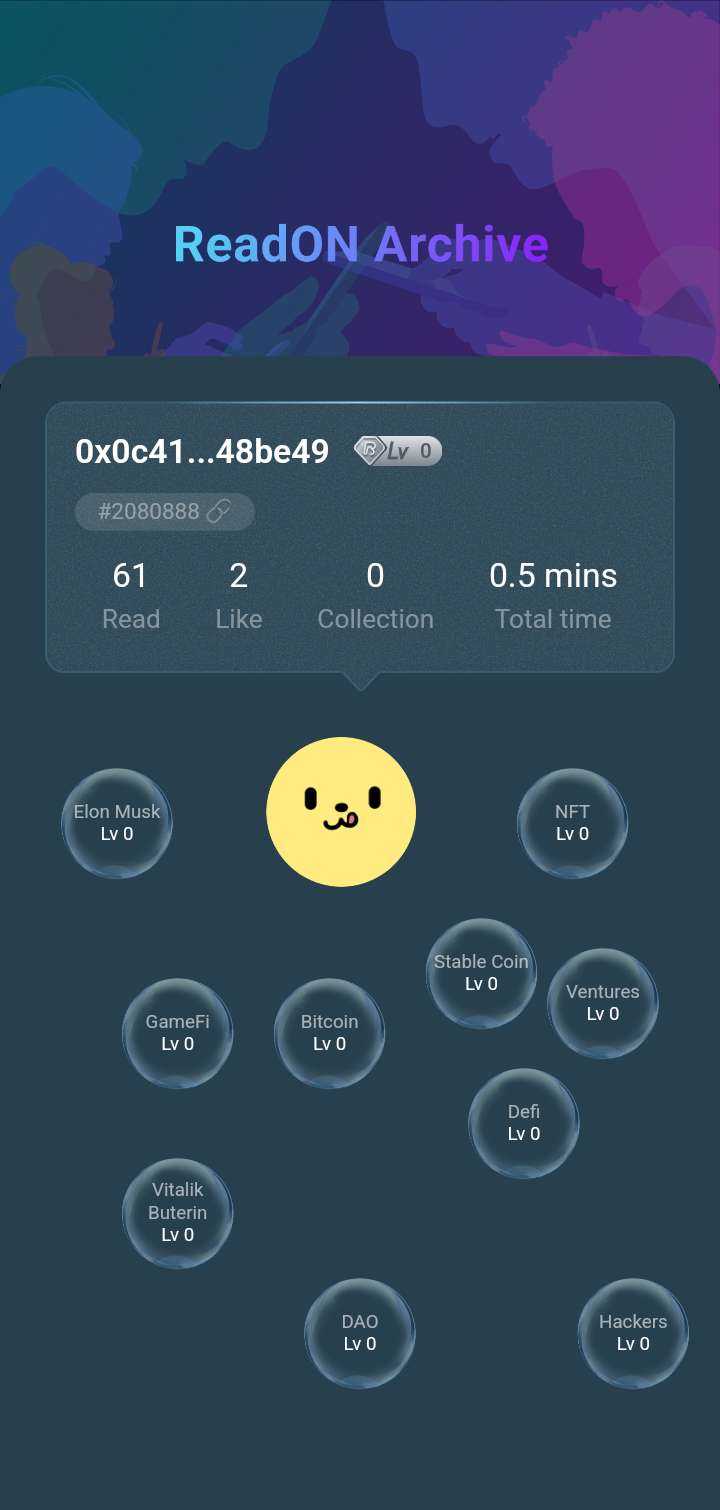Open the Vitalik Buterin bubble
The image size is (720, 1510).
click(177, 1213)
